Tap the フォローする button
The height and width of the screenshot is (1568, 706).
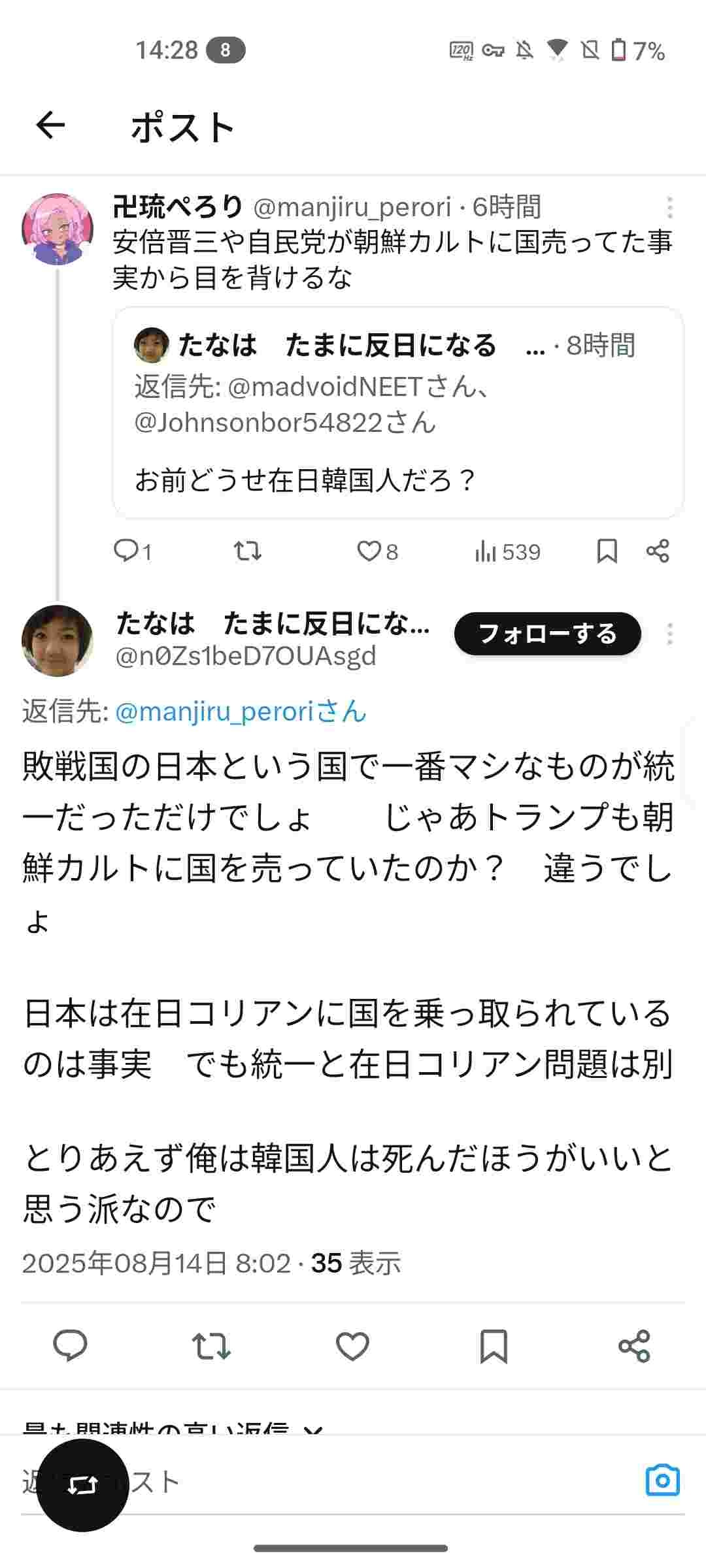pyautogui.click(x=547, y=634)
